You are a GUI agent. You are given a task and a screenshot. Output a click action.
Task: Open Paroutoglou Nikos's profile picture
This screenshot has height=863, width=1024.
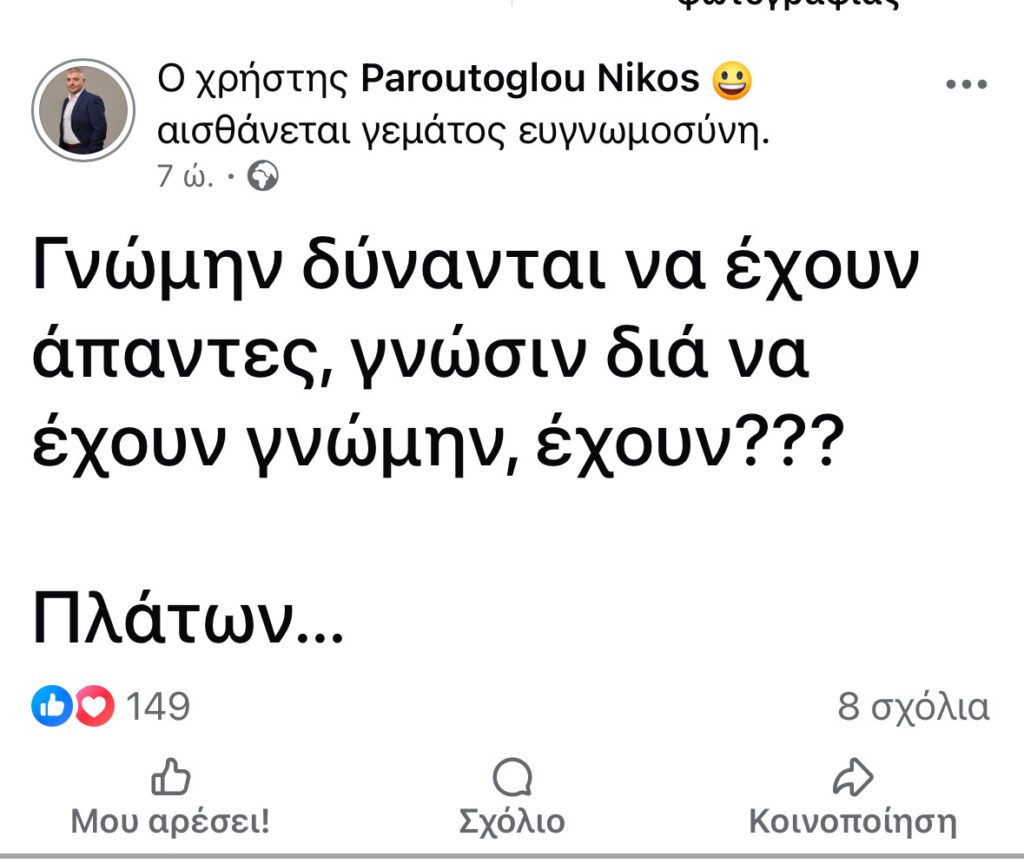tap(83, 110)
